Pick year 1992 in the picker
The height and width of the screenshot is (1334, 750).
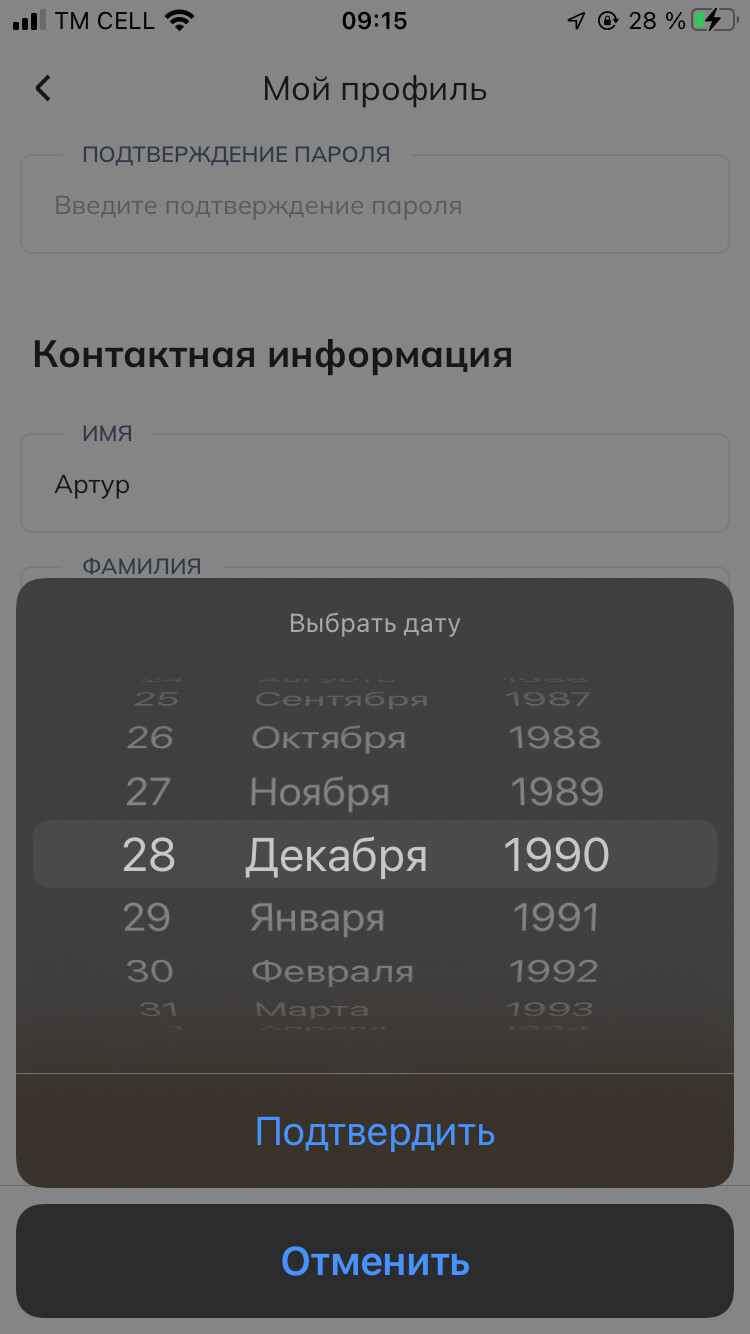555,971
